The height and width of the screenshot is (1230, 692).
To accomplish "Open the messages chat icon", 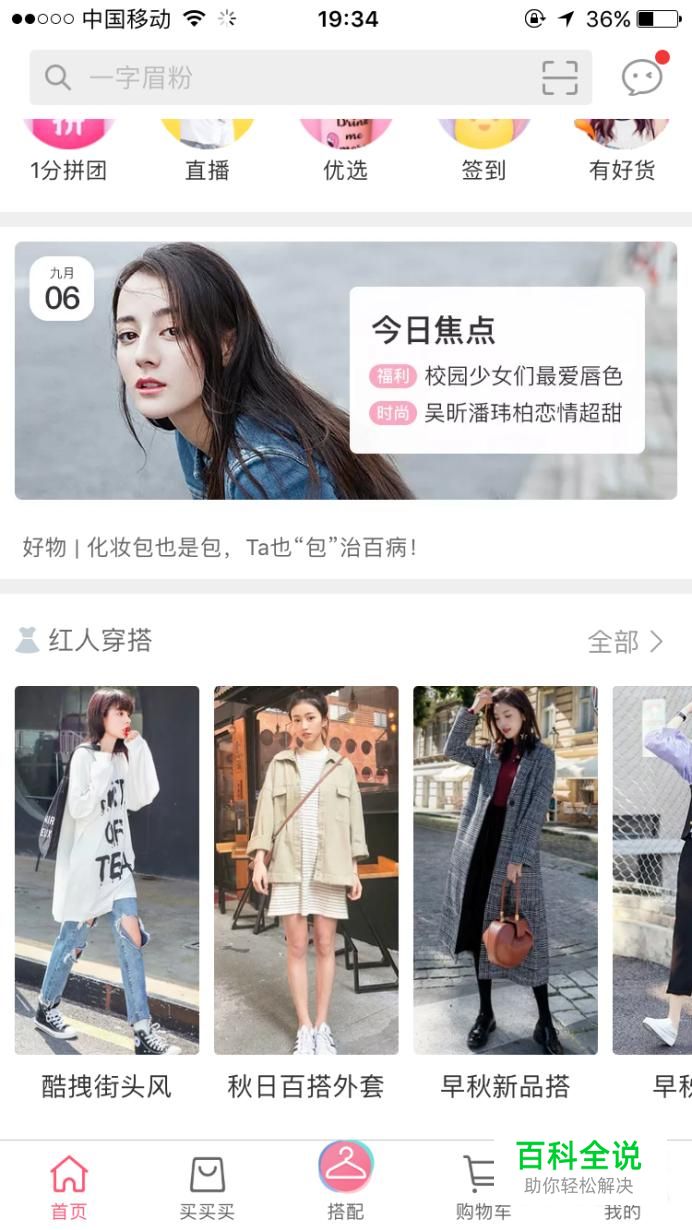I will click(x=642, y=77).
